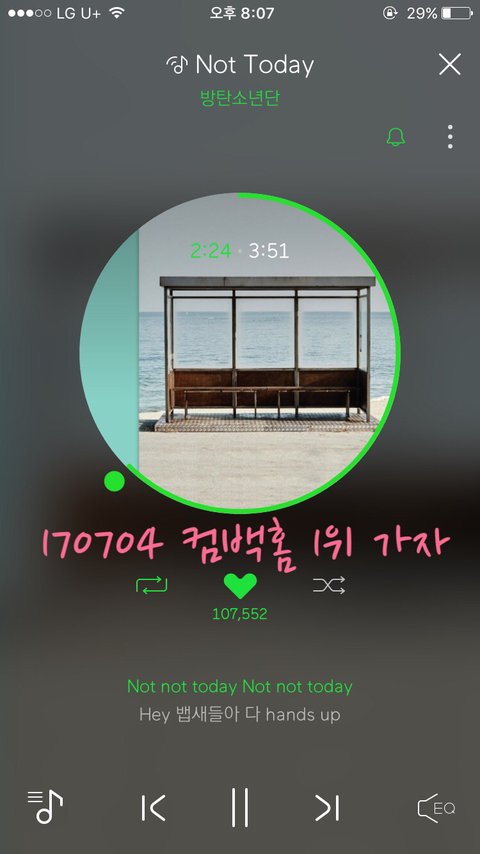Viewport: 480px width, 854px height.
Task: Open artist page for 방탄소년단
Action: click(240, 99)
